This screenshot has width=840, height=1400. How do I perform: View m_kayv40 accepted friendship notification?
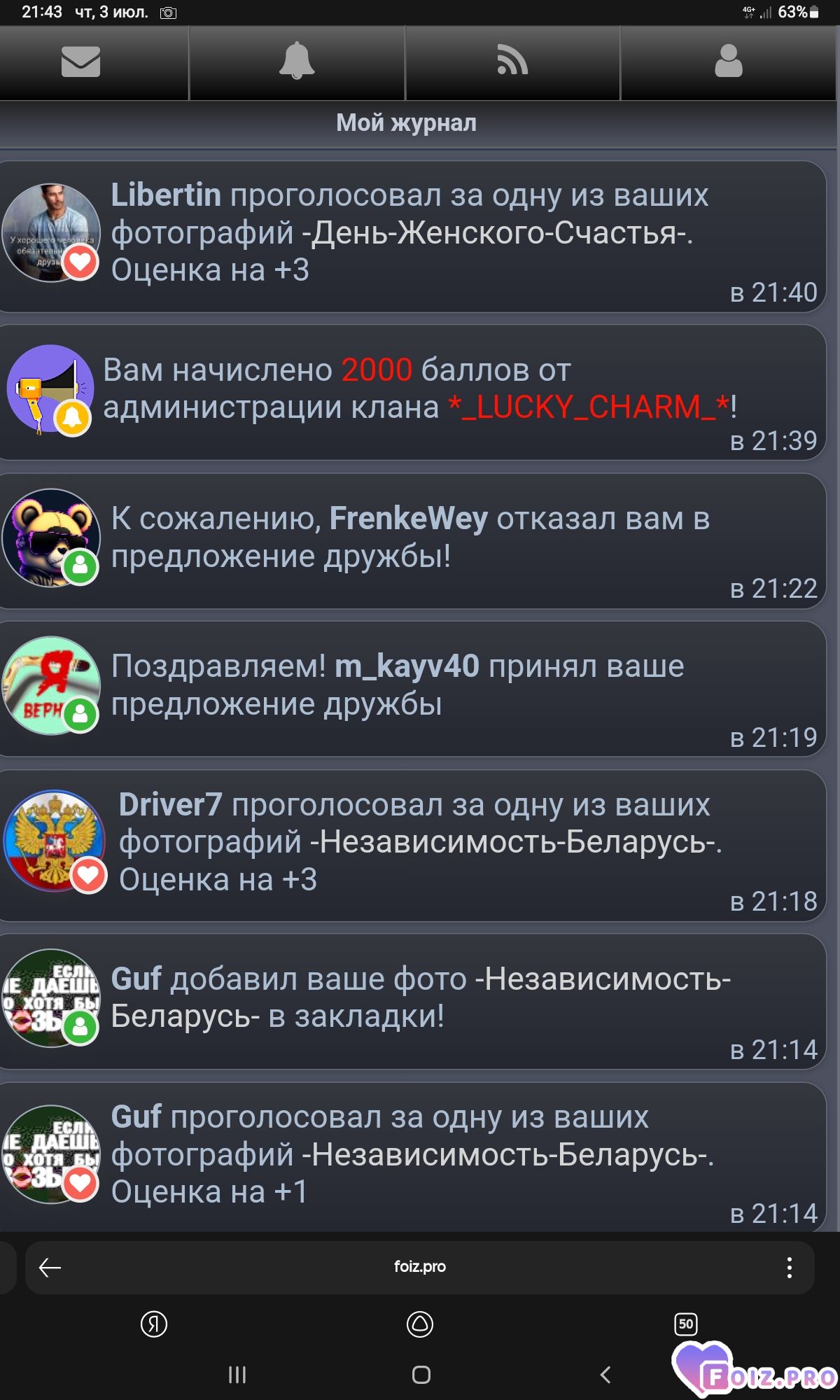pos(412,689)
